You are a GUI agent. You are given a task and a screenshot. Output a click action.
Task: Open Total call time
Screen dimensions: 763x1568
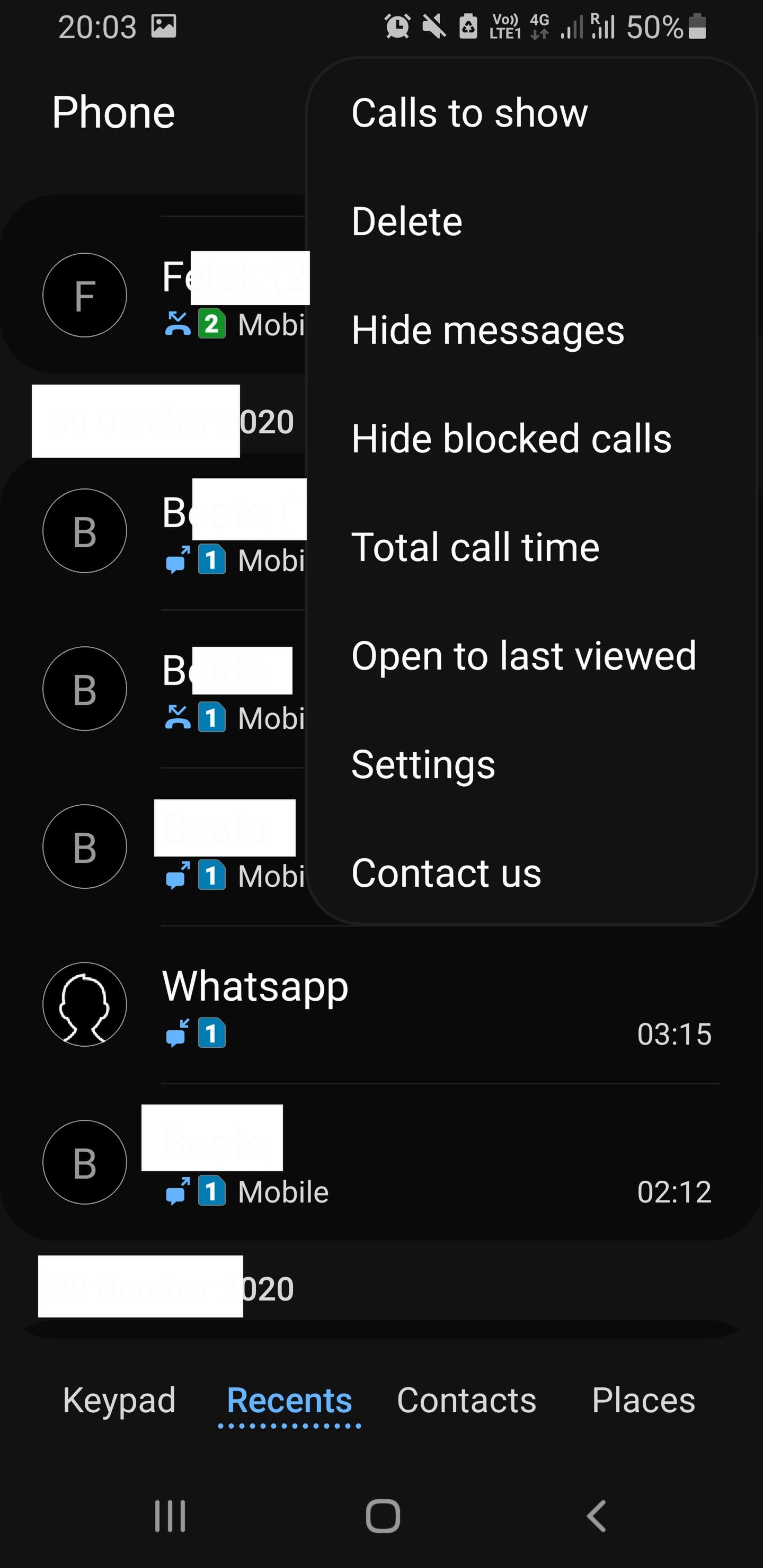531,547
